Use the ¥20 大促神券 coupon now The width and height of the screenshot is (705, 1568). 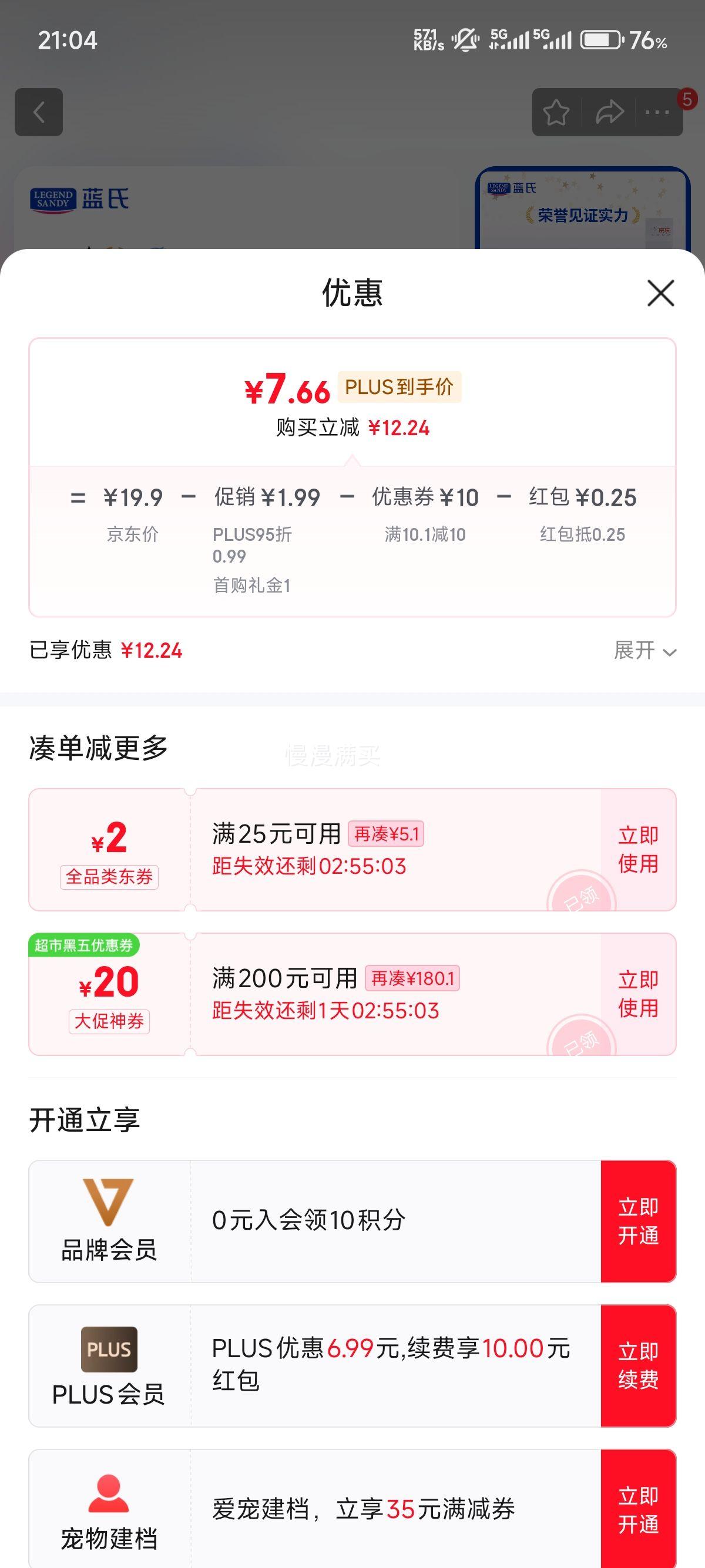(x=638, y=994)
